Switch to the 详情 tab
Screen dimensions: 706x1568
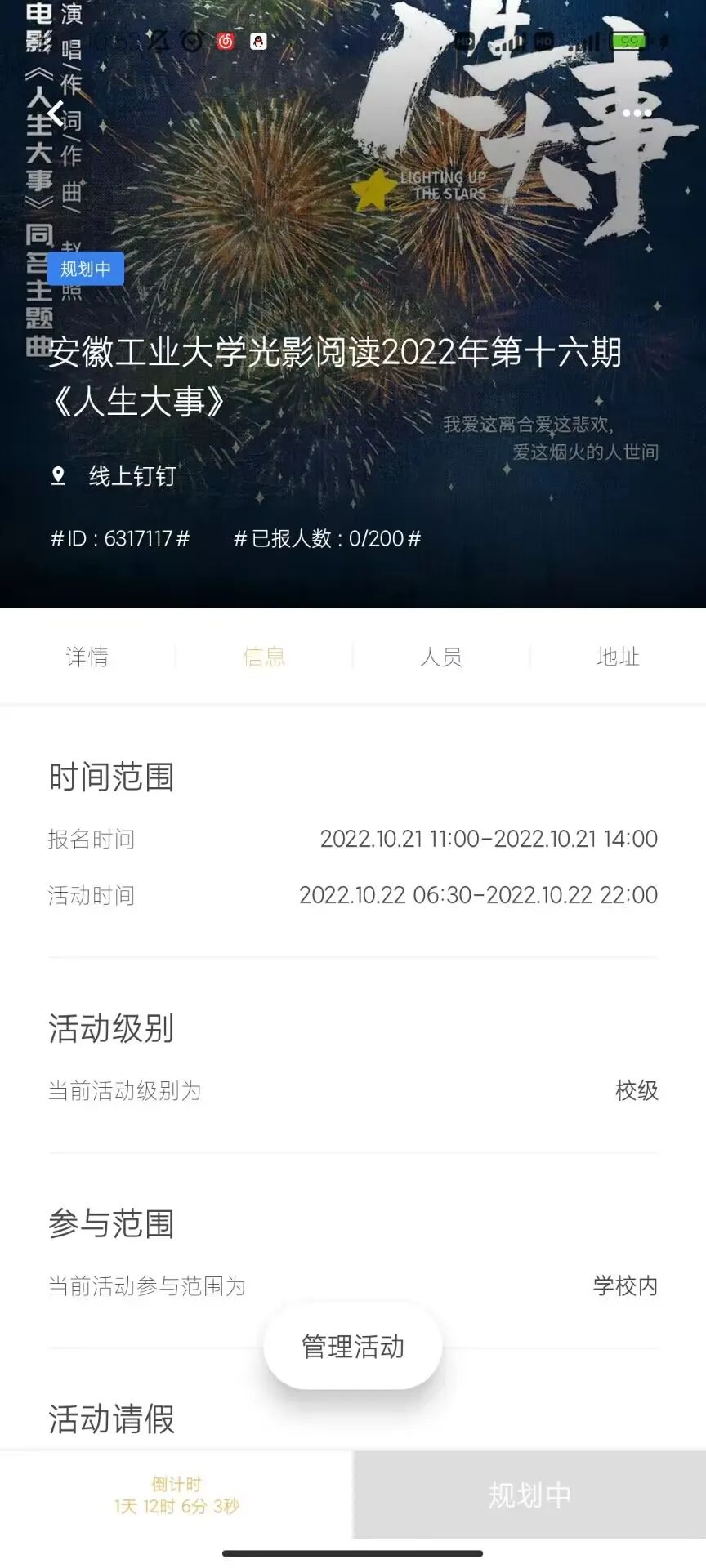point(87,656)
